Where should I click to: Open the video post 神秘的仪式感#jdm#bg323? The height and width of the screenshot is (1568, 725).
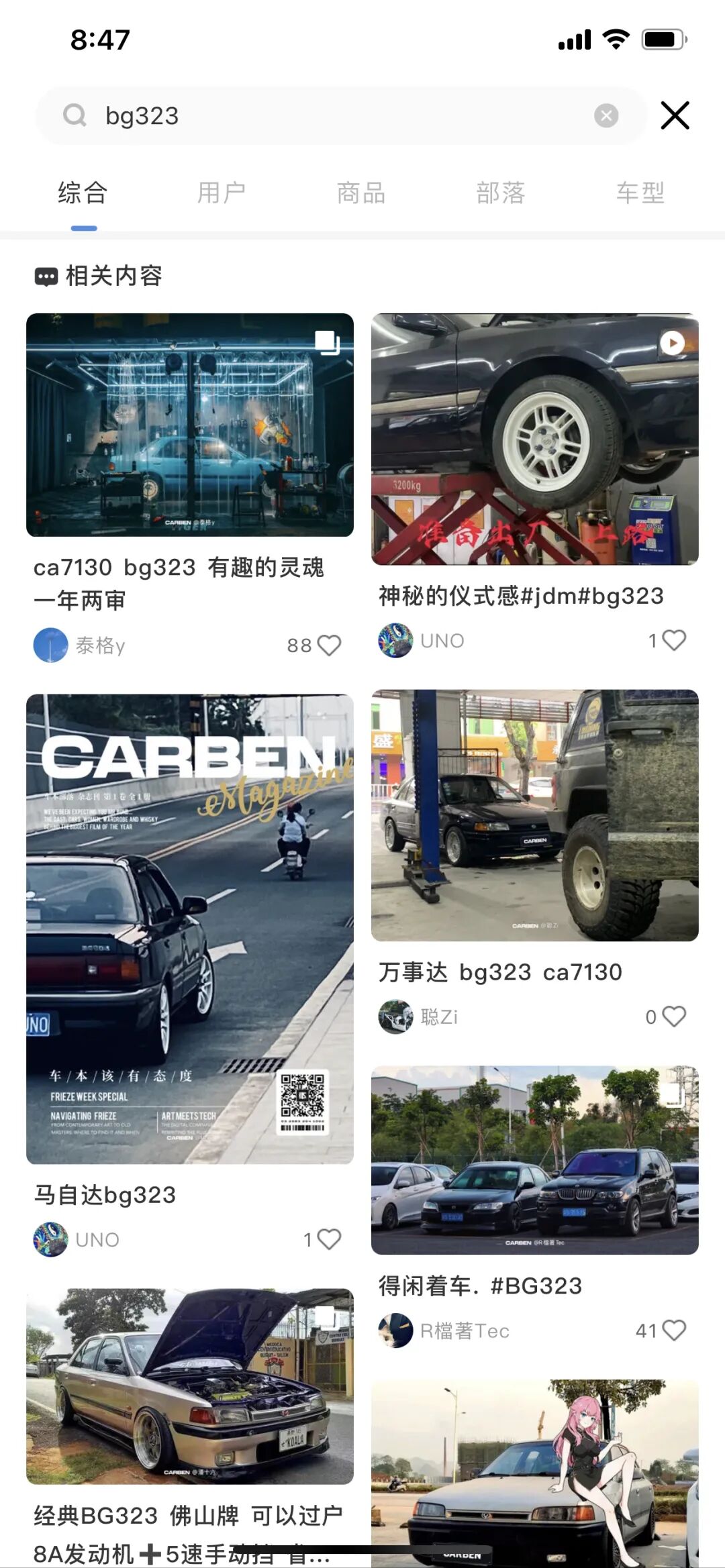(535, 439)
